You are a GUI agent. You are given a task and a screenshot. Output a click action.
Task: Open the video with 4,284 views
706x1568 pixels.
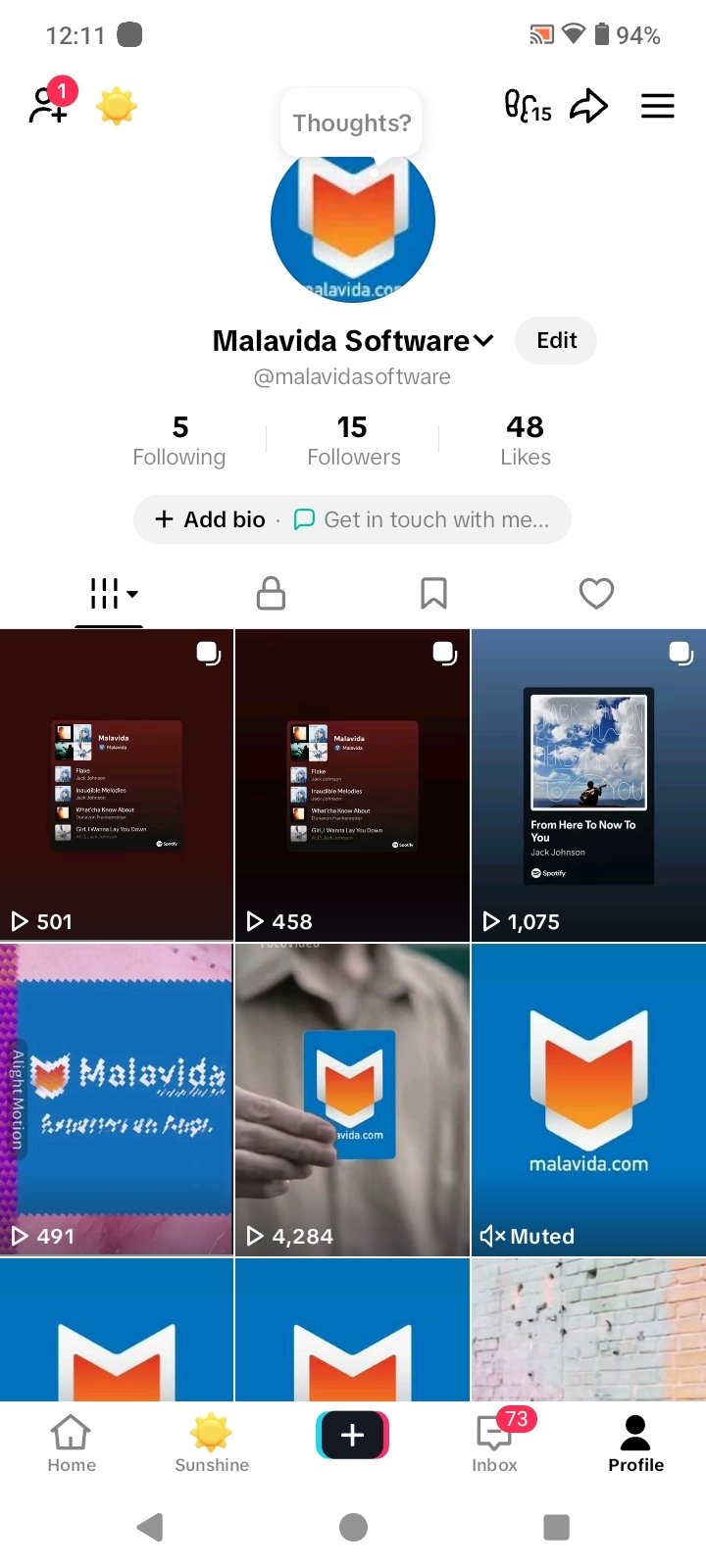pos(353,1098)
